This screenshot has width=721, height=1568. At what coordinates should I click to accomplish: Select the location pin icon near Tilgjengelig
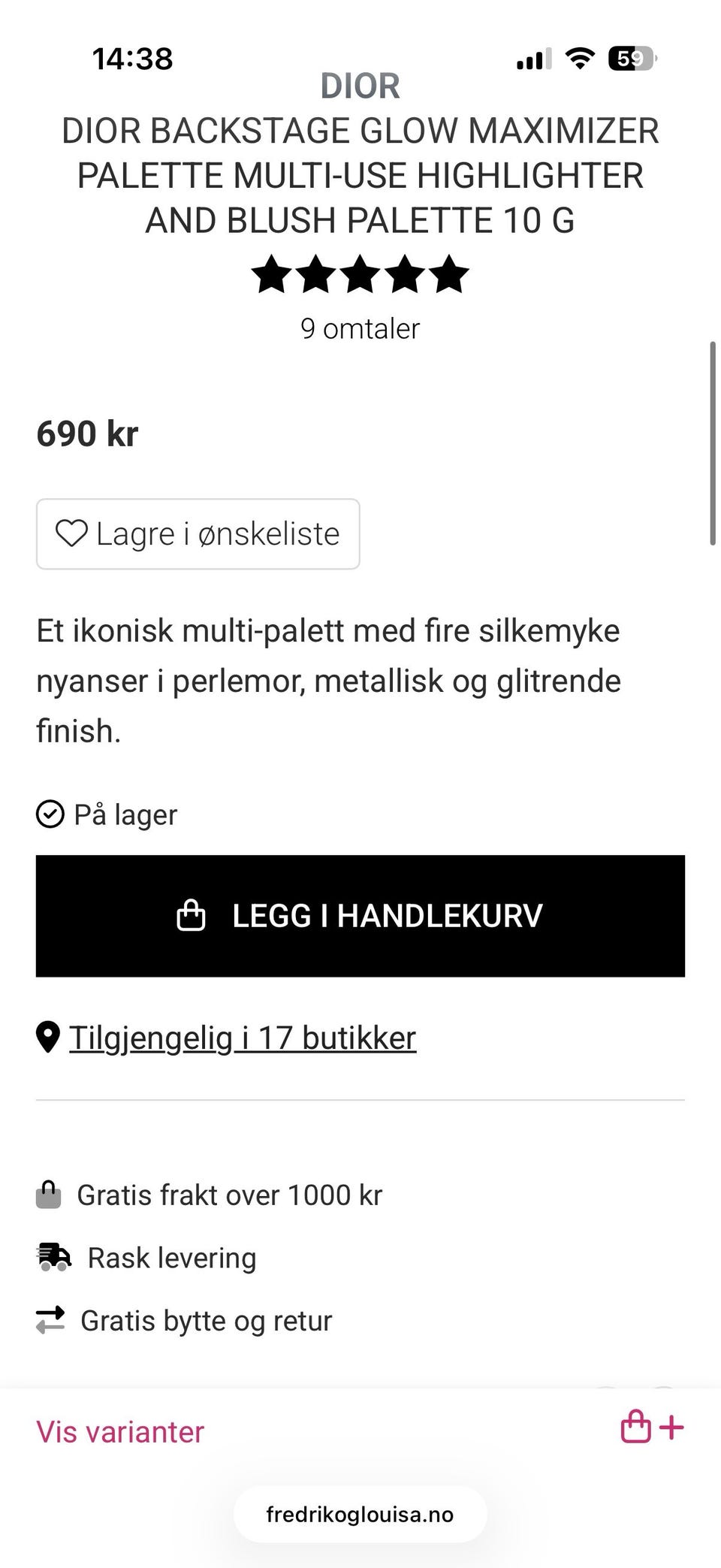47,1037
